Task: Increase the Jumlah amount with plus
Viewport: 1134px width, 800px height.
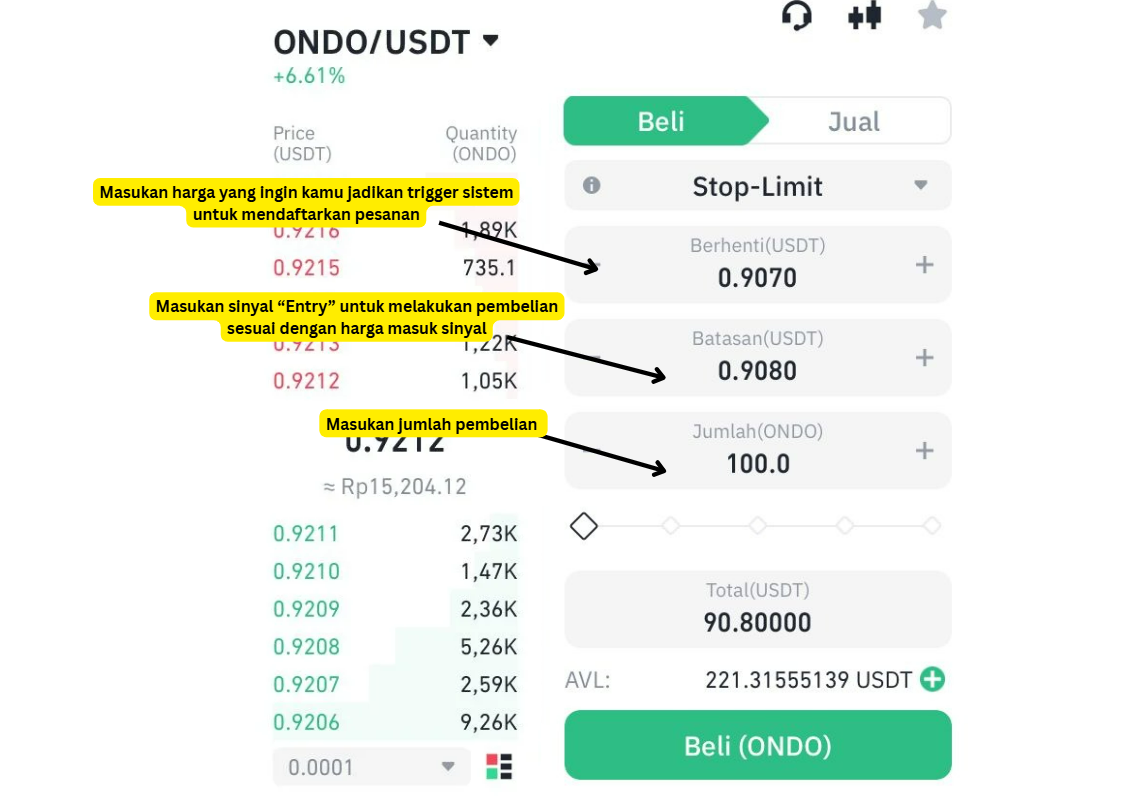Action: click(924, 451)
